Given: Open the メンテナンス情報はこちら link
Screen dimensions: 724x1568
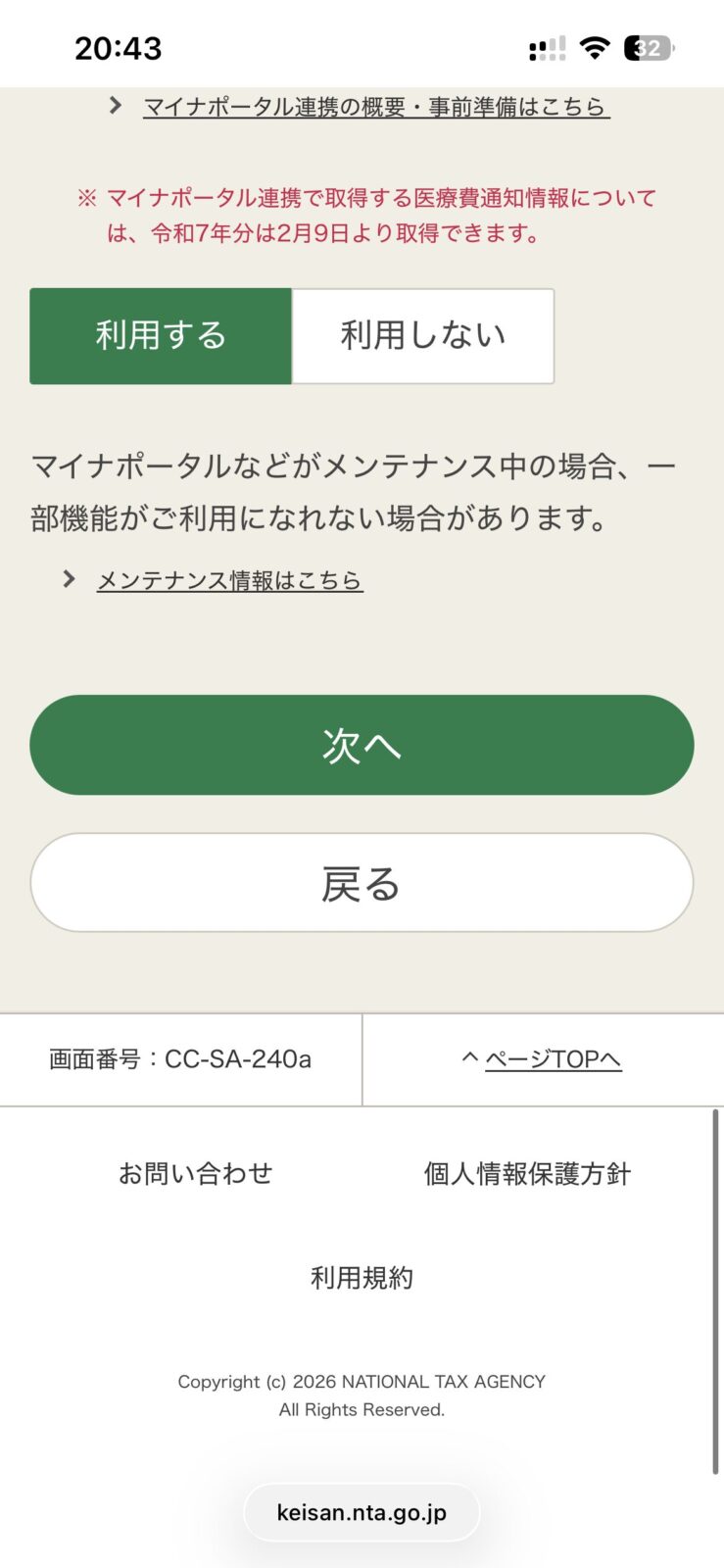Looking at the screenshot, I should pyautogui.click(x=229, y=580).
